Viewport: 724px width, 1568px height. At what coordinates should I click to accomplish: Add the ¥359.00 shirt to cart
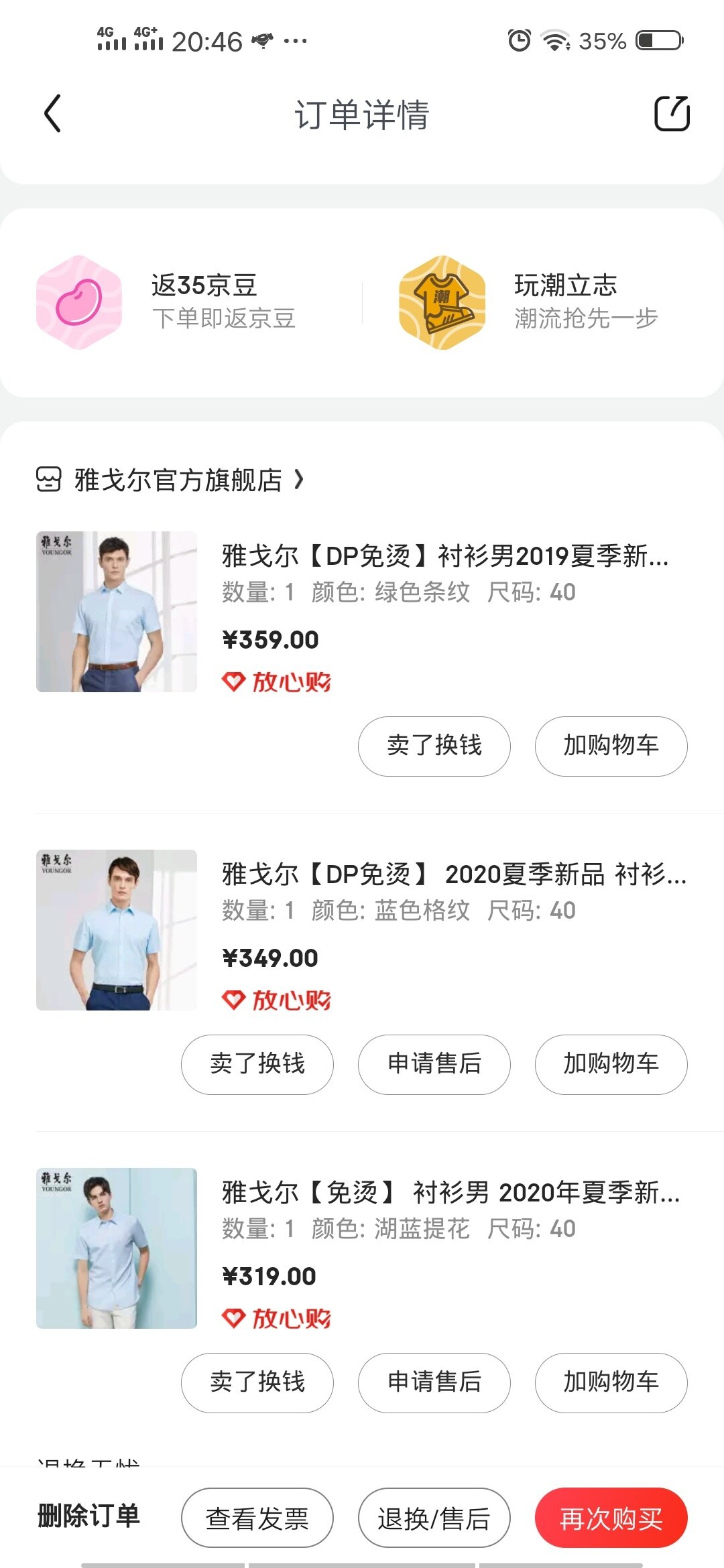pyautogui.click(x=611, y=746)
